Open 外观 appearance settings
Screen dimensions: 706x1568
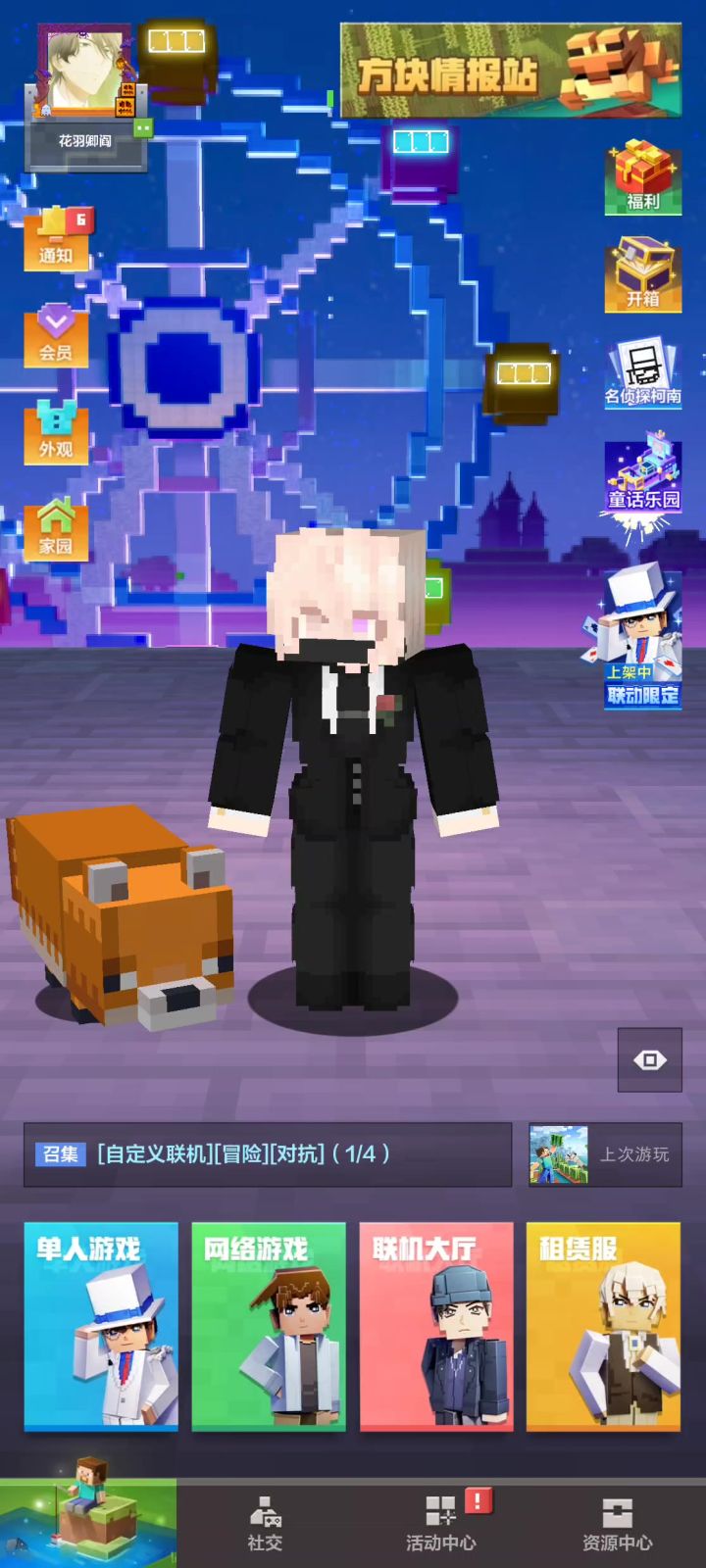[x=56, y=432]
